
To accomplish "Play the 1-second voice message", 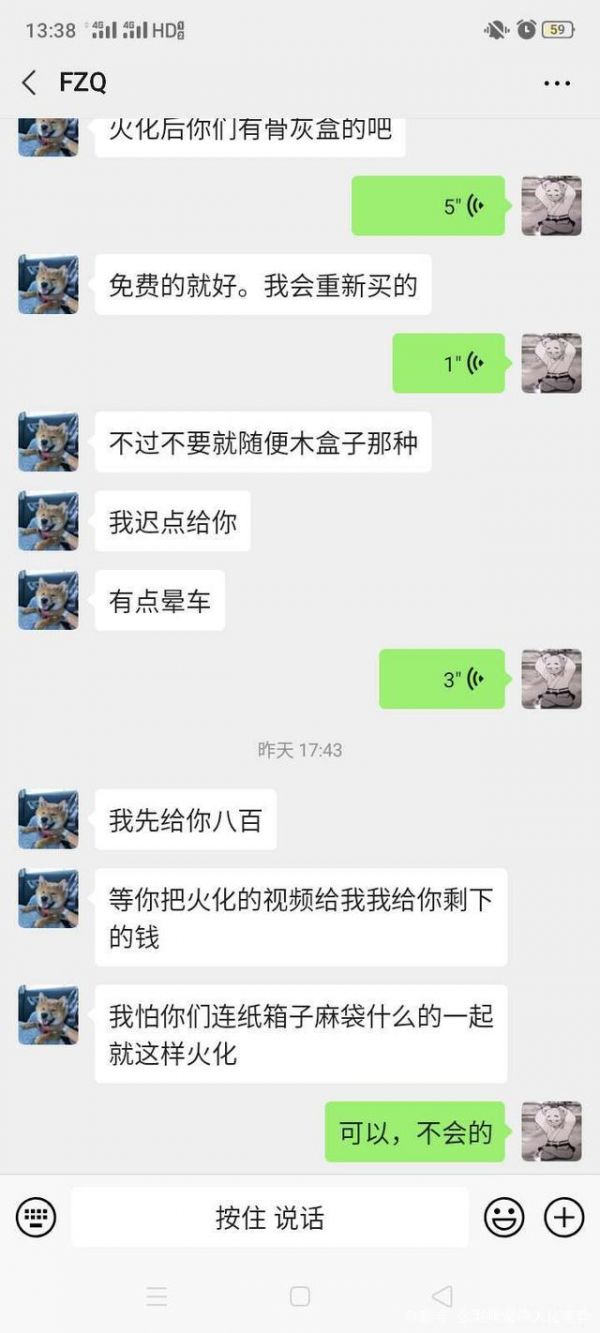I will [448, 363].
